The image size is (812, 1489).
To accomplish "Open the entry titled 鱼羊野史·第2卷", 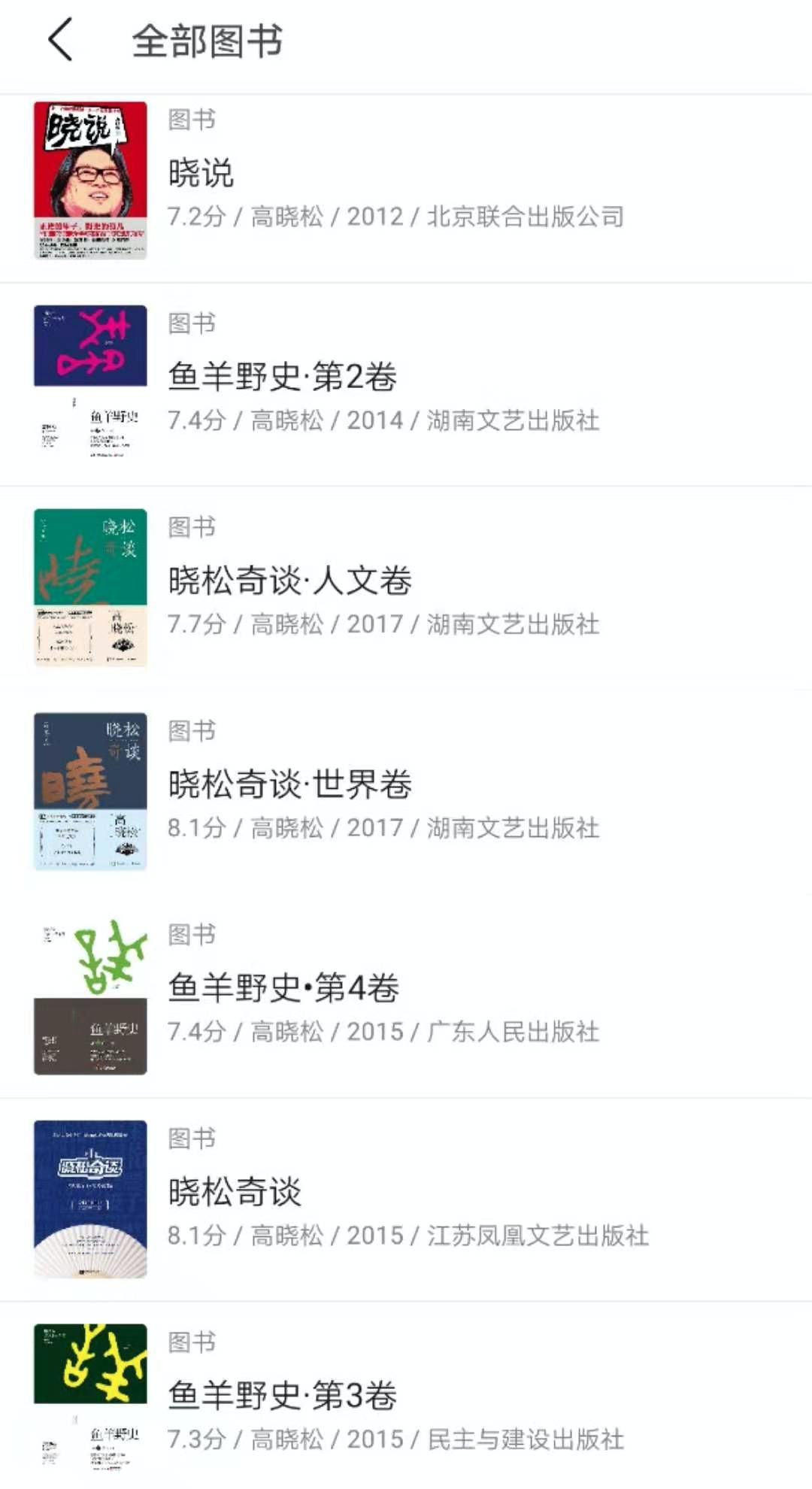I will click(282, 377).
